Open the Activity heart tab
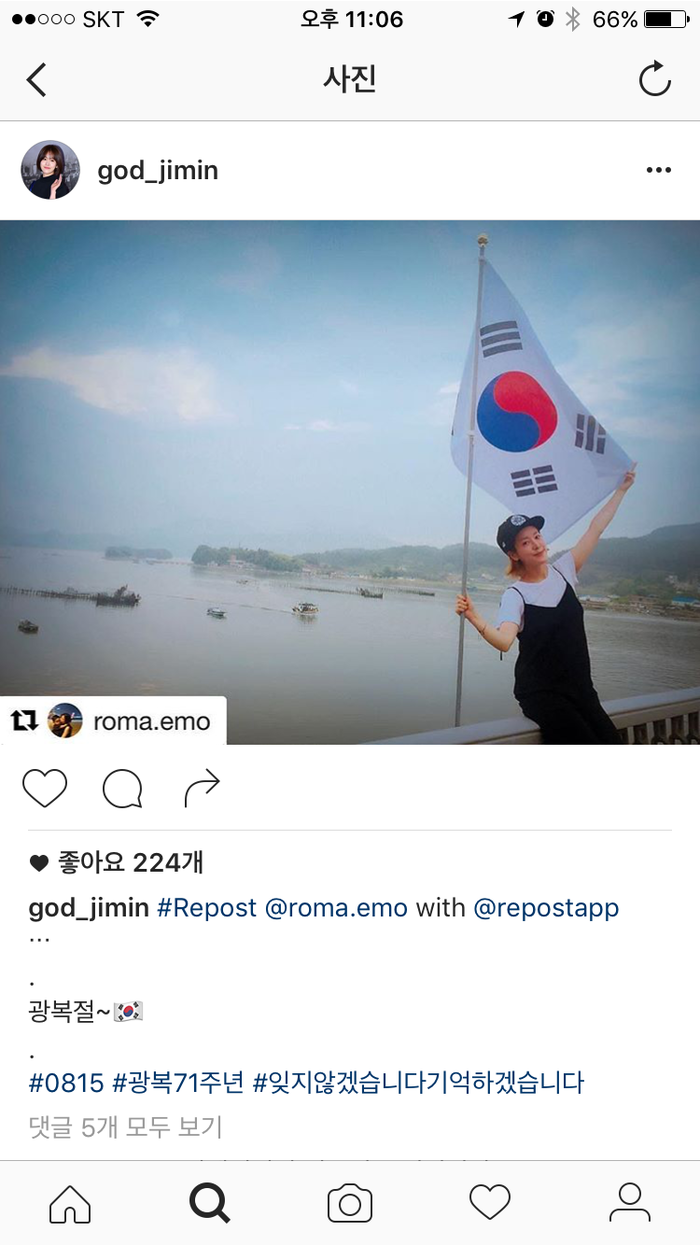Screen dimensions: 700x1245 [490, 1202]
